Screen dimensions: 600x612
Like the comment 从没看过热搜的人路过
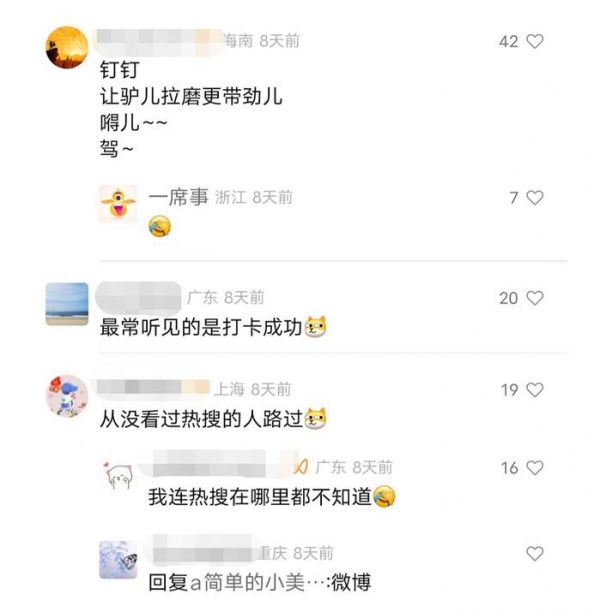click(535, 390)
